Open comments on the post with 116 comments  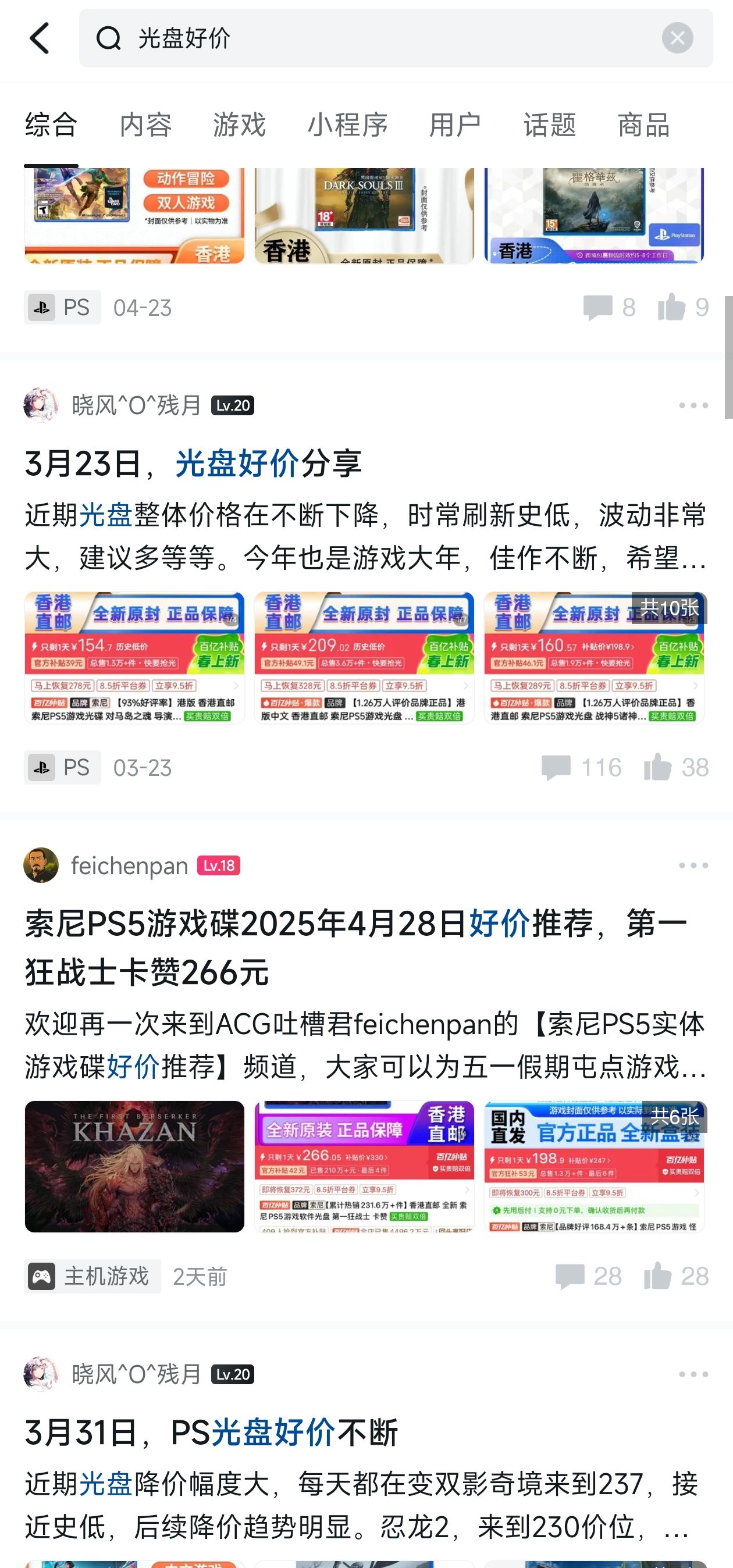point(557,767)
